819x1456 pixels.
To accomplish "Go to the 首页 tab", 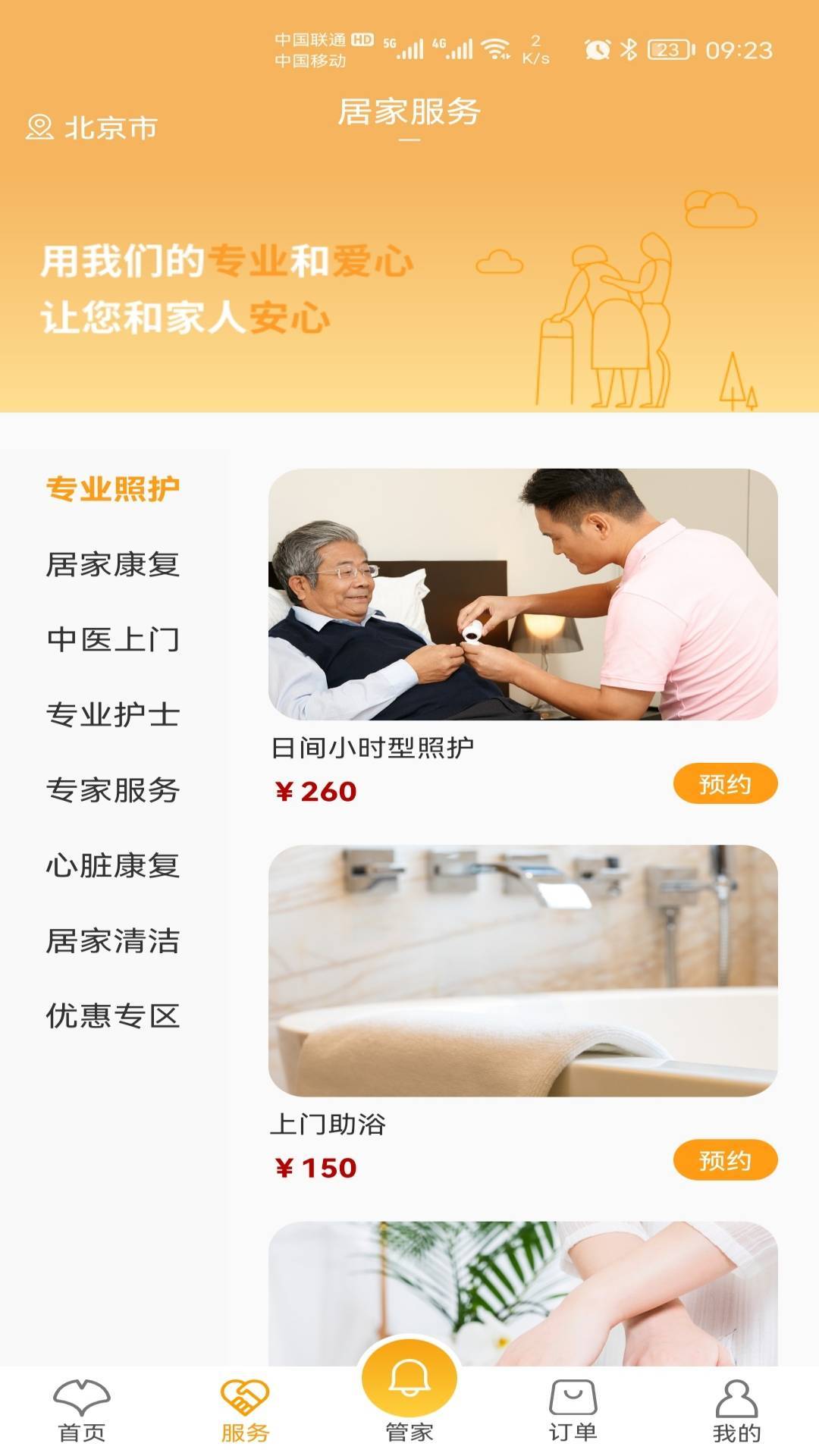I will [82, 1410].
